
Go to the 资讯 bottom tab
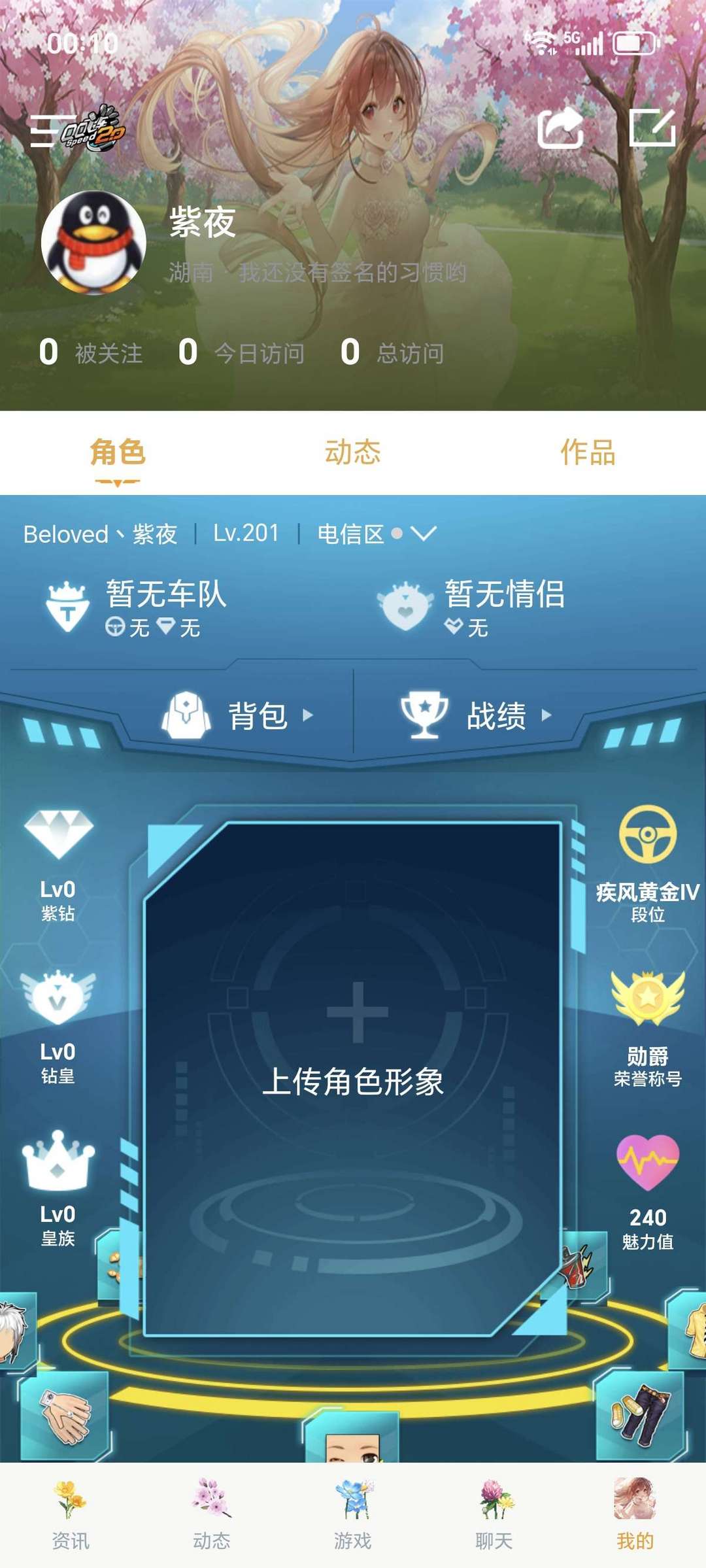pyautogui.click(x=71, y=1515)
